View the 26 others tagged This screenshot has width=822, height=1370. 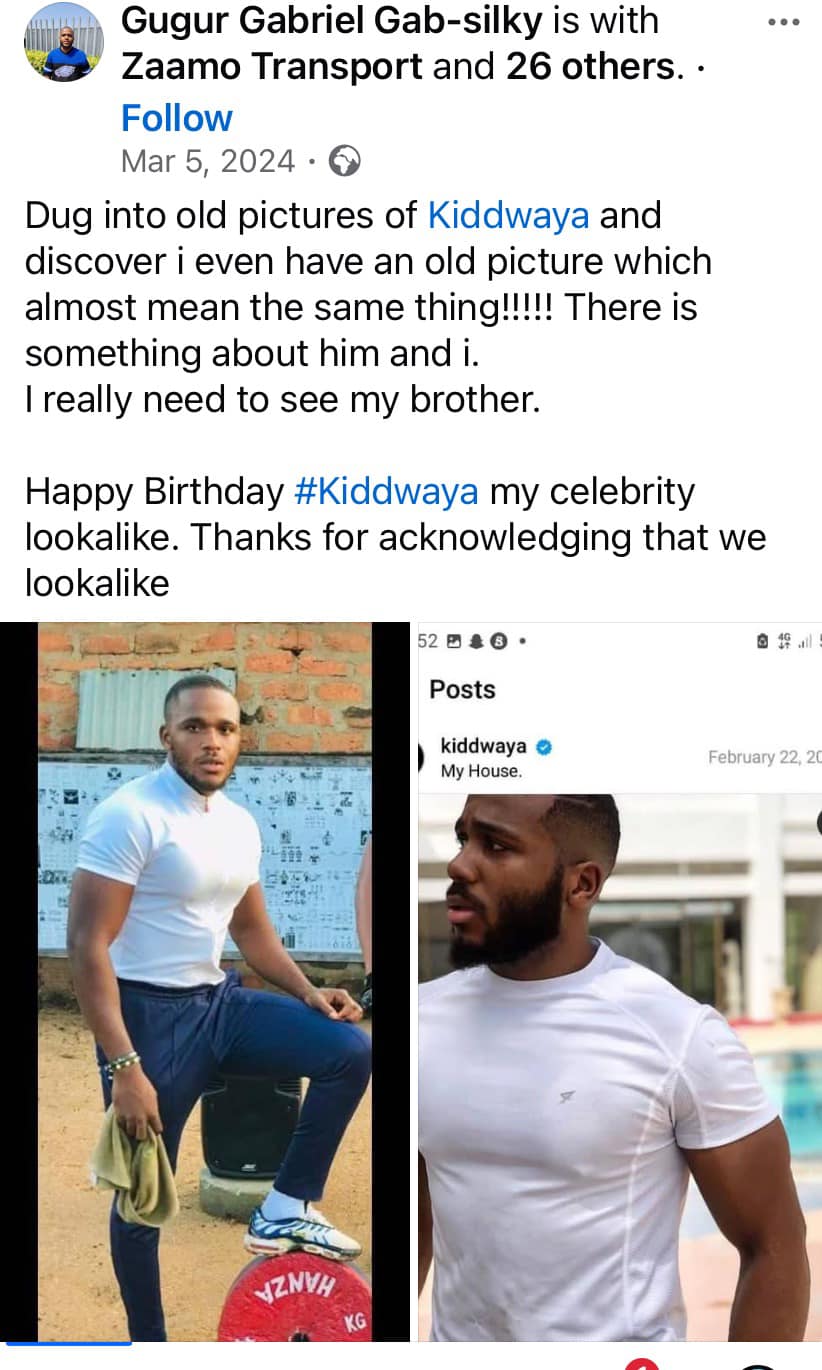pyautogui.click(x=589, y=66)
